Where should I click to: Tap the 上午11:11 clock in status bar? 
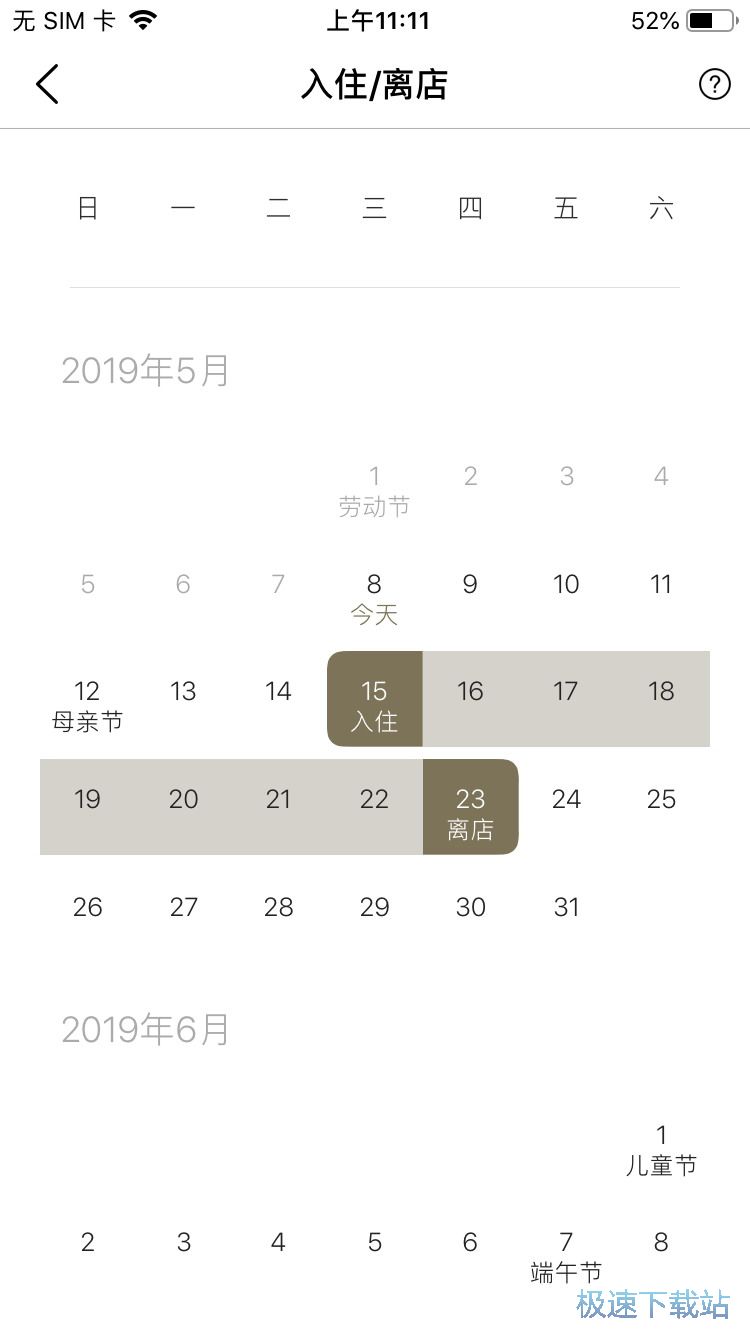[x=375, y=19]
